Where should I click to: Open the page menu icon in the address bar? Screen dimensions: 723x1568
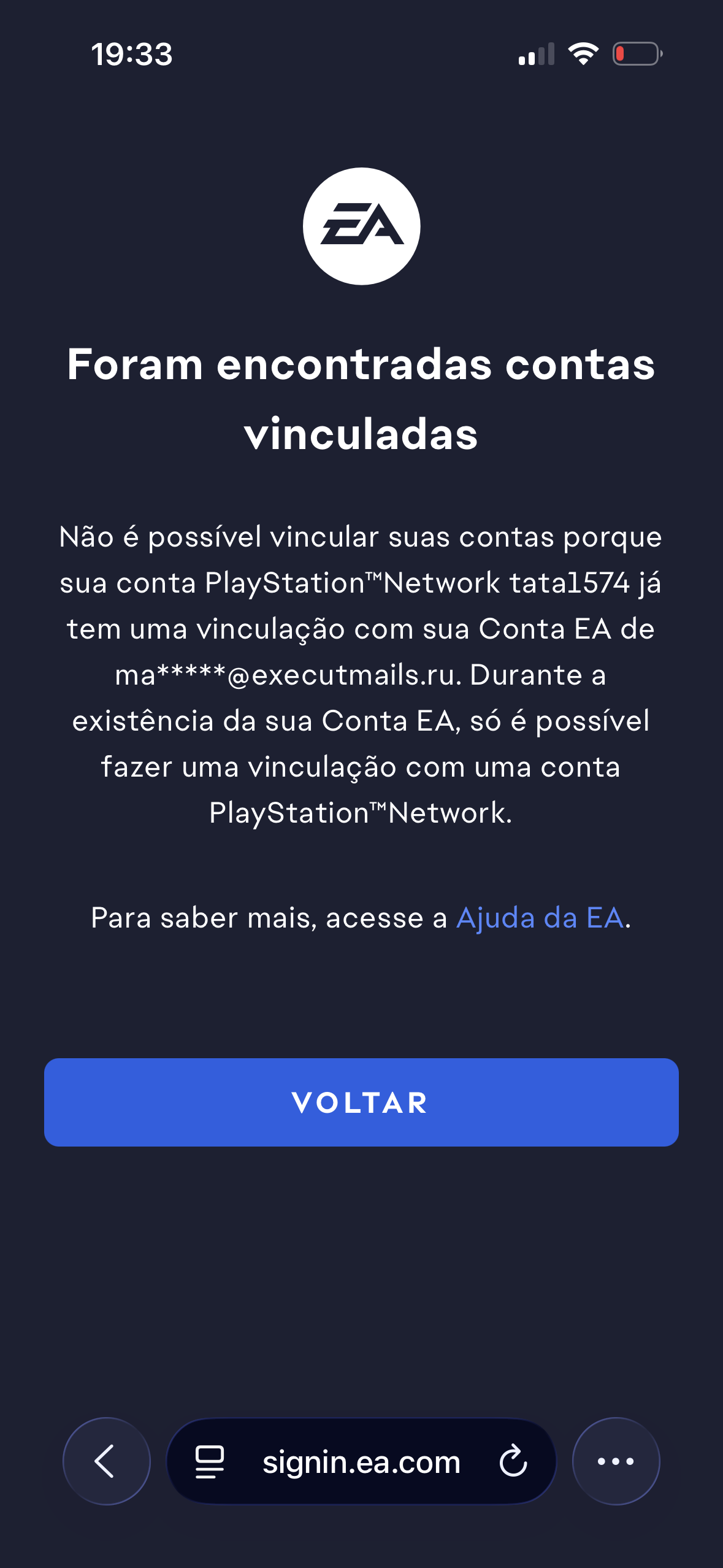click(209, 1461)
